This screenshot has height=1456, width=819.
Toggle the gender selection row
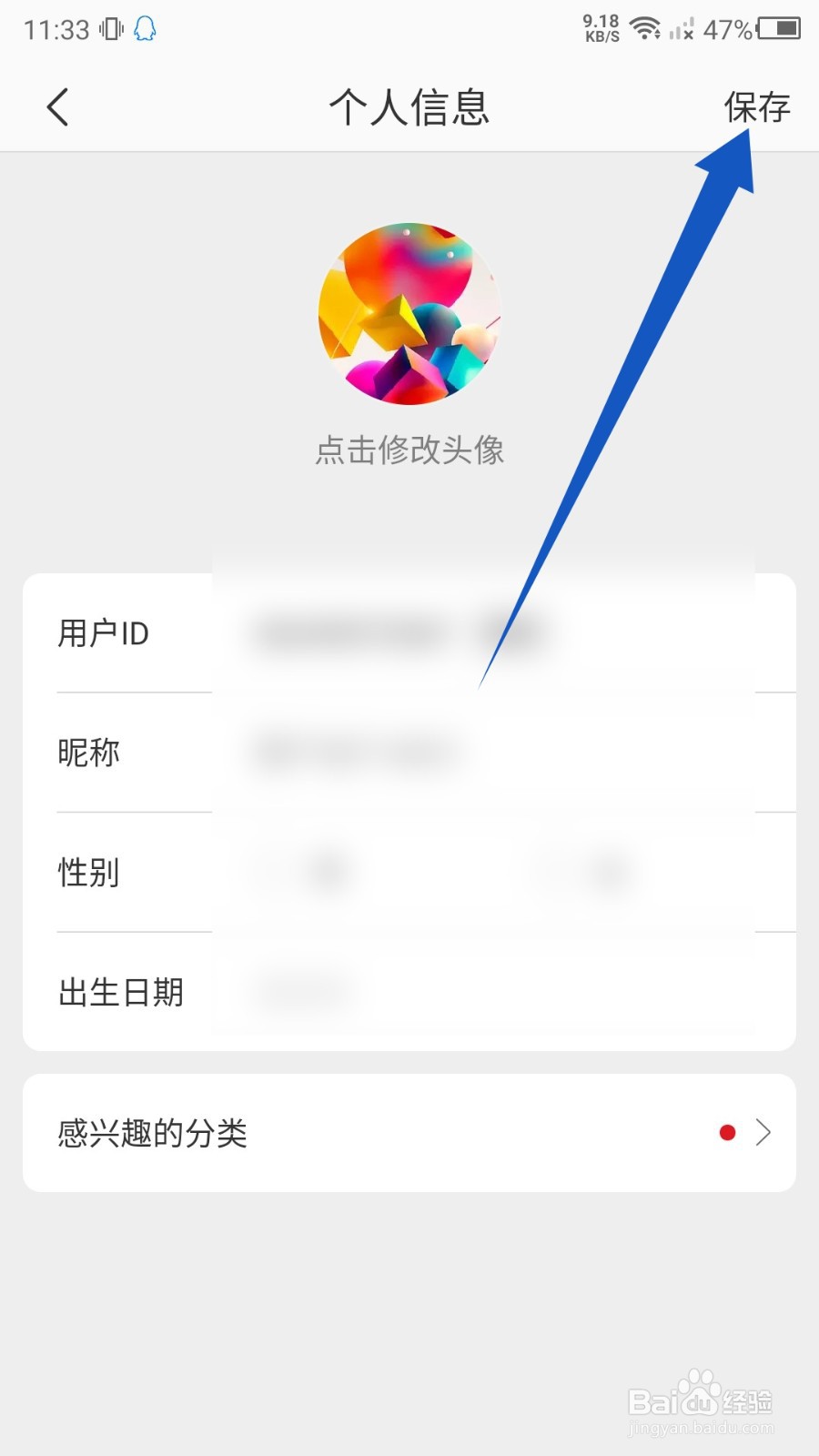409,871
